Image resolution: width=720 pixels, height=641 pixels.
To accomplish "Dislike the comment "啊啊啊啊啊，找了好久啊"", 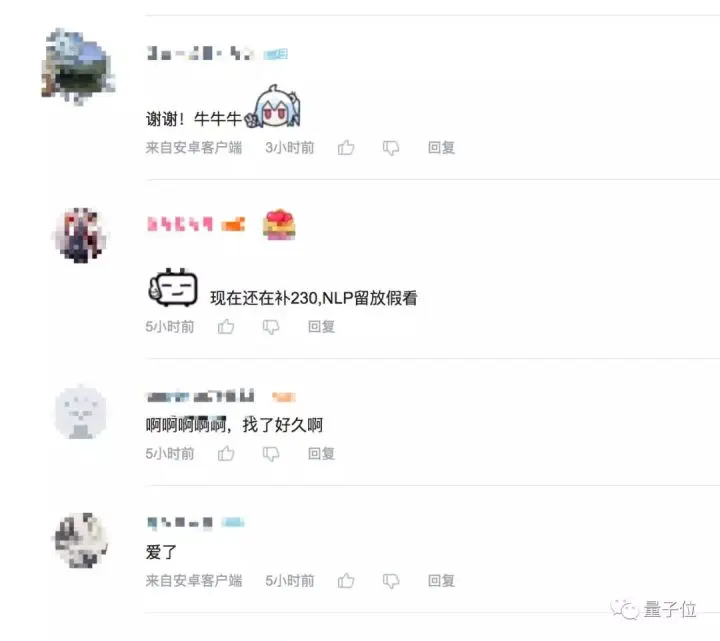I will (271, 453).
